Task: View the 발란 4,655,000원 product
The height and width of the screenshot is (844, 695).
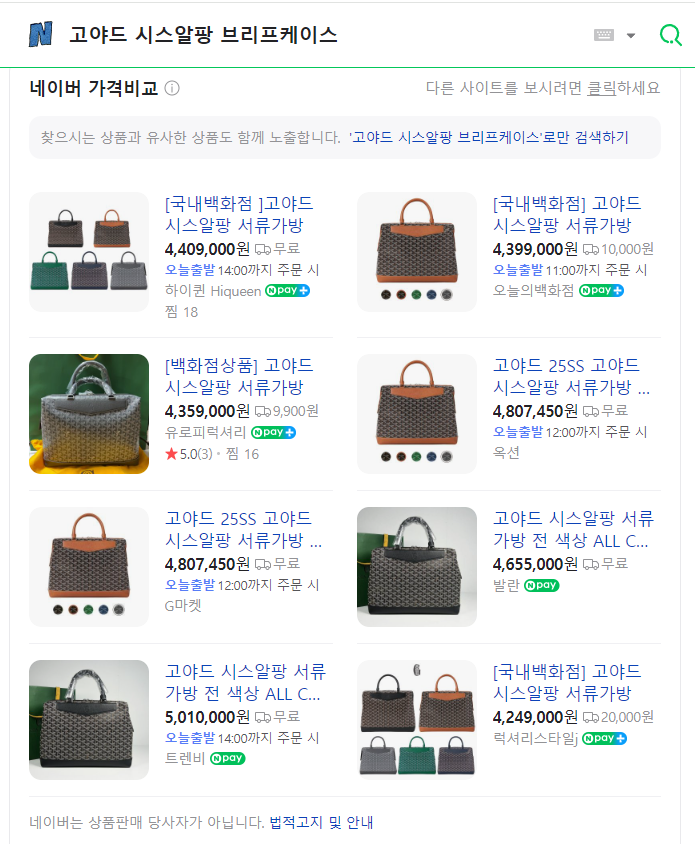Action: [x=572, y=529]
